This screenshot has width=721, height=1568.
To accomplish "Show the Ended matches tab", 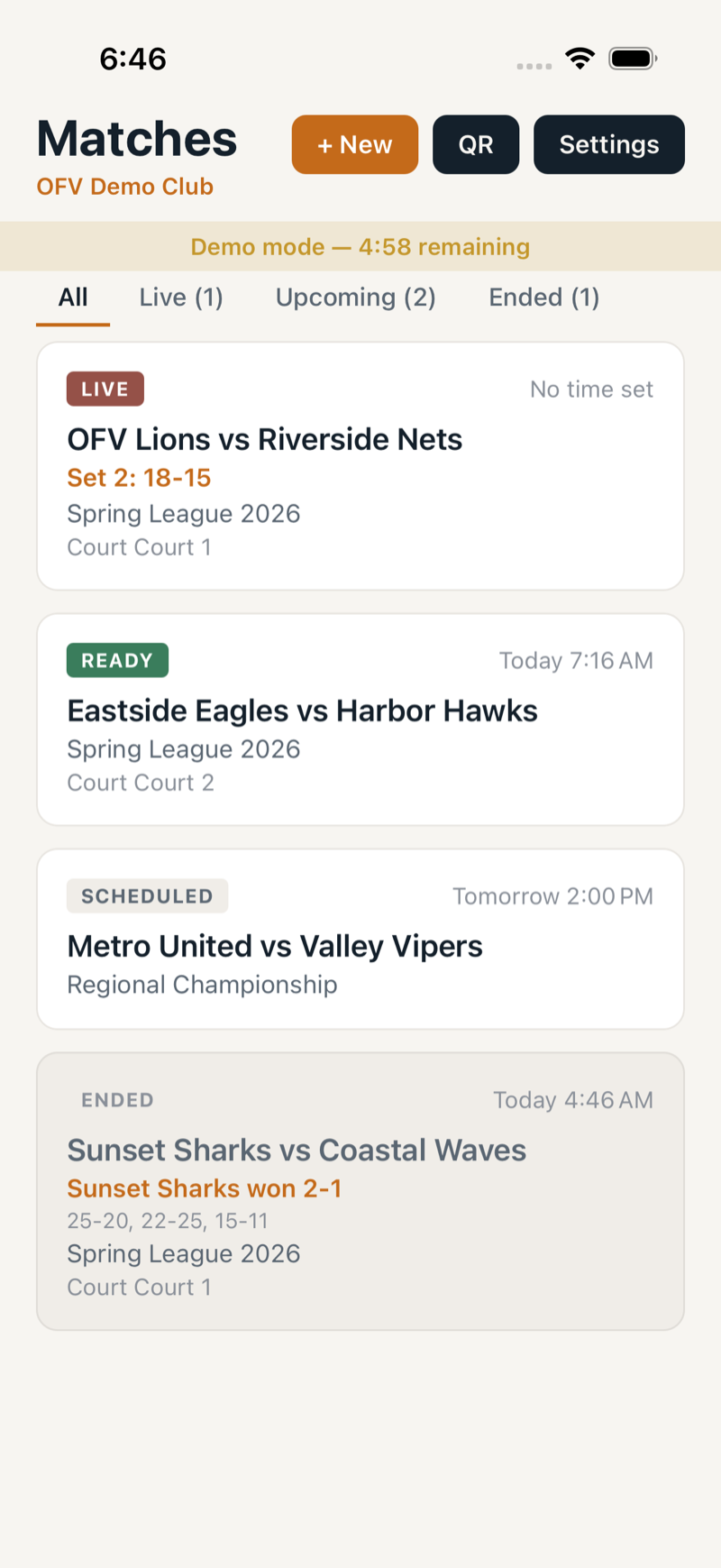I will pyautogui.click(x=543, y=298).
